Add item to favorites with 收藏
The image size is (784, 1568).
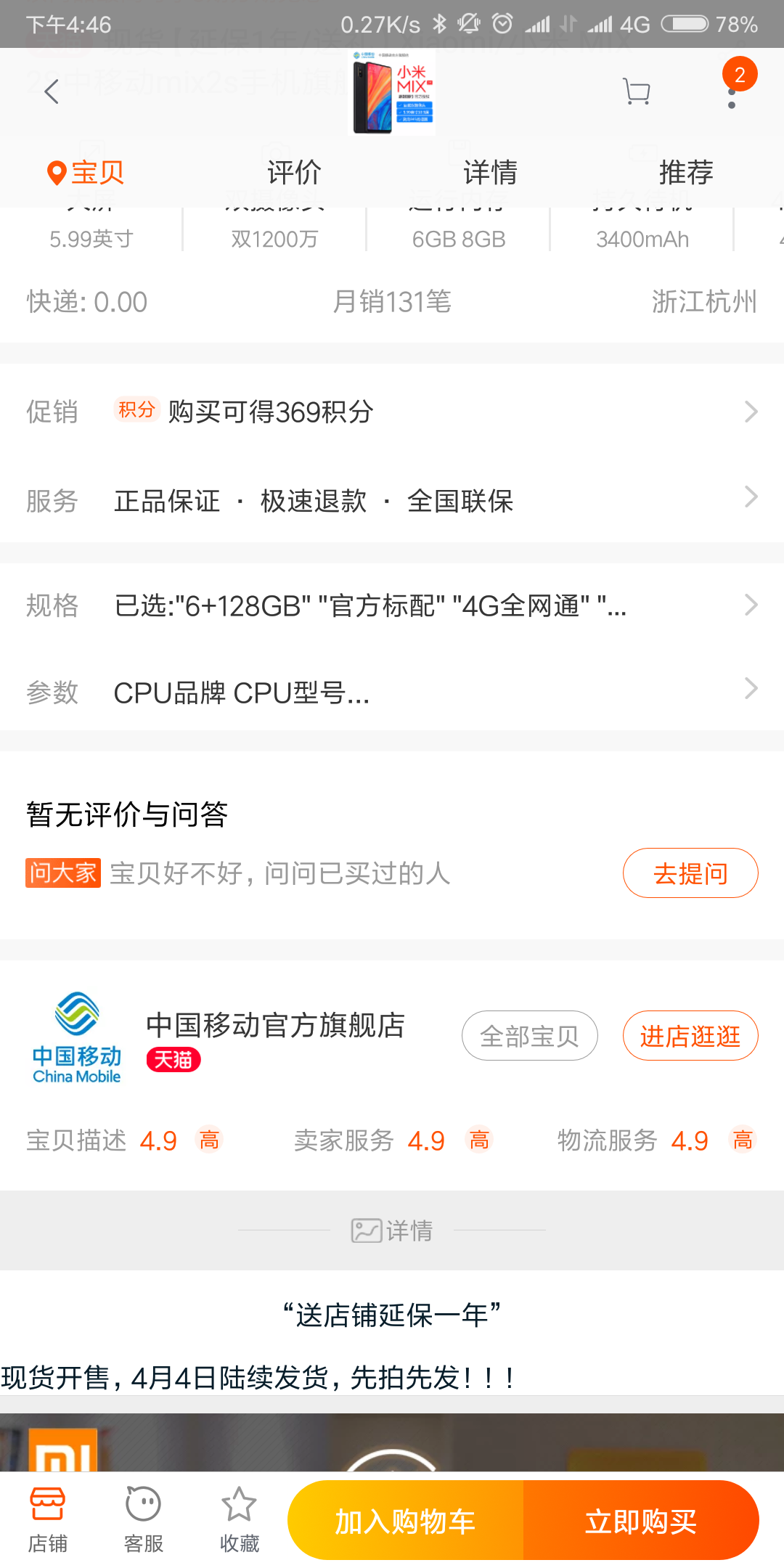pos(239,1520)
